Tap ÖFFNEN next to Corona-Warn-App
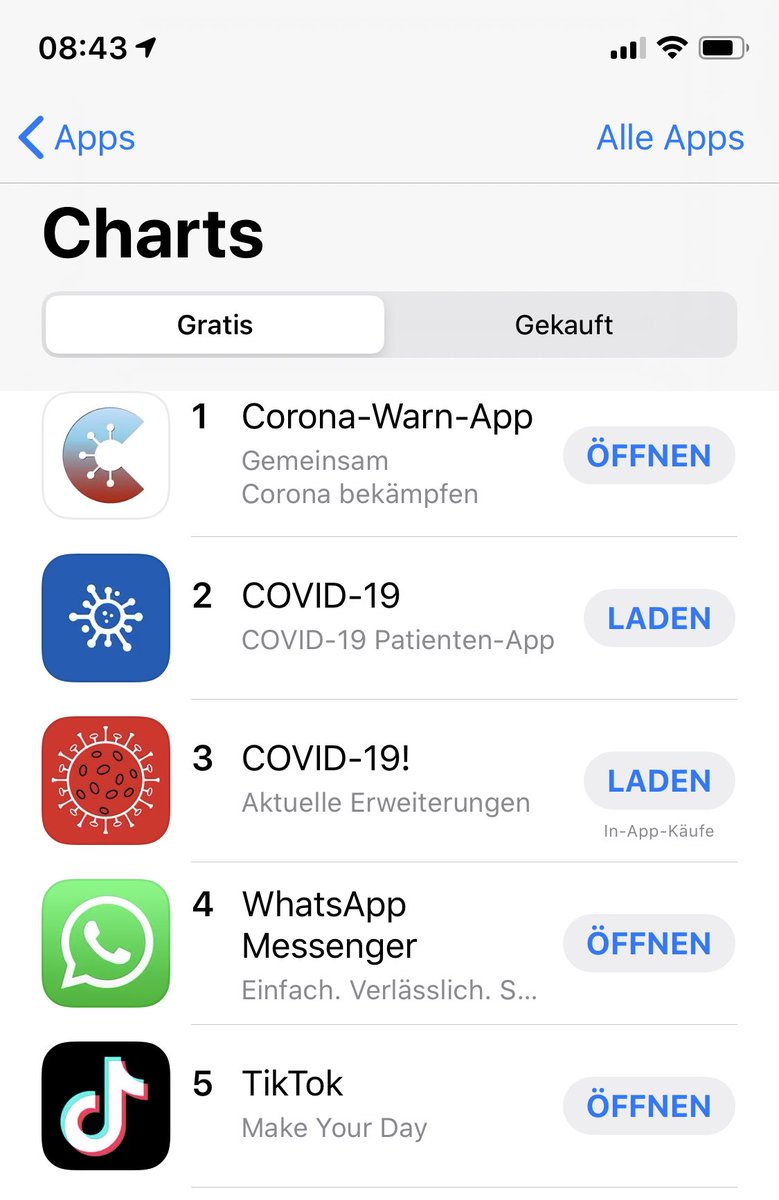779x1200 pixels. click(x=648, y=456)
